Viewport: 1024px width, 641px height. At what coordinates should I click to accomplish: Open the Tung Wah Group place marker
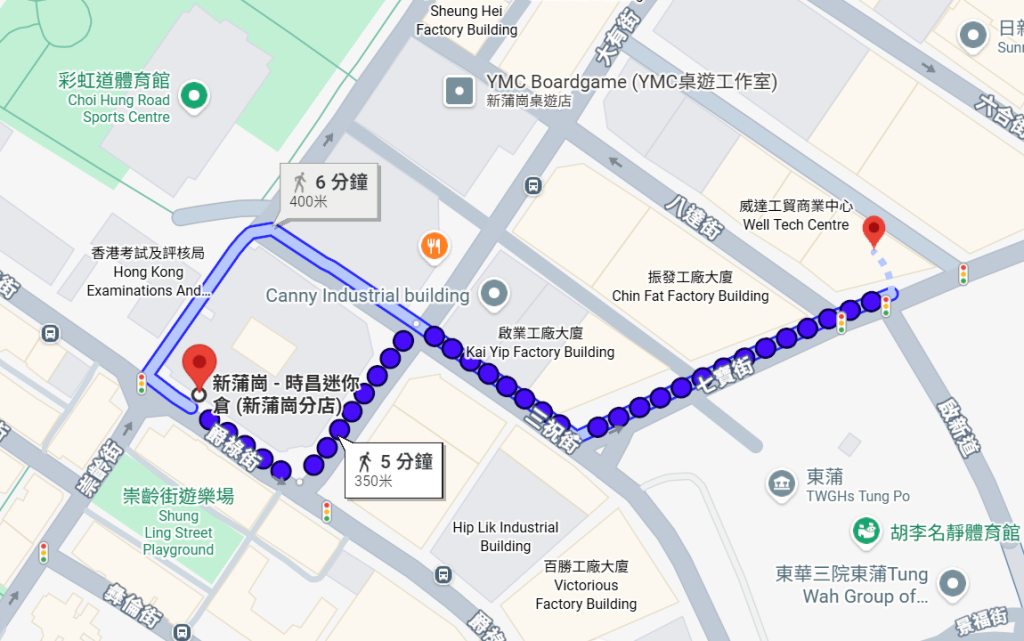pos(952,583)
